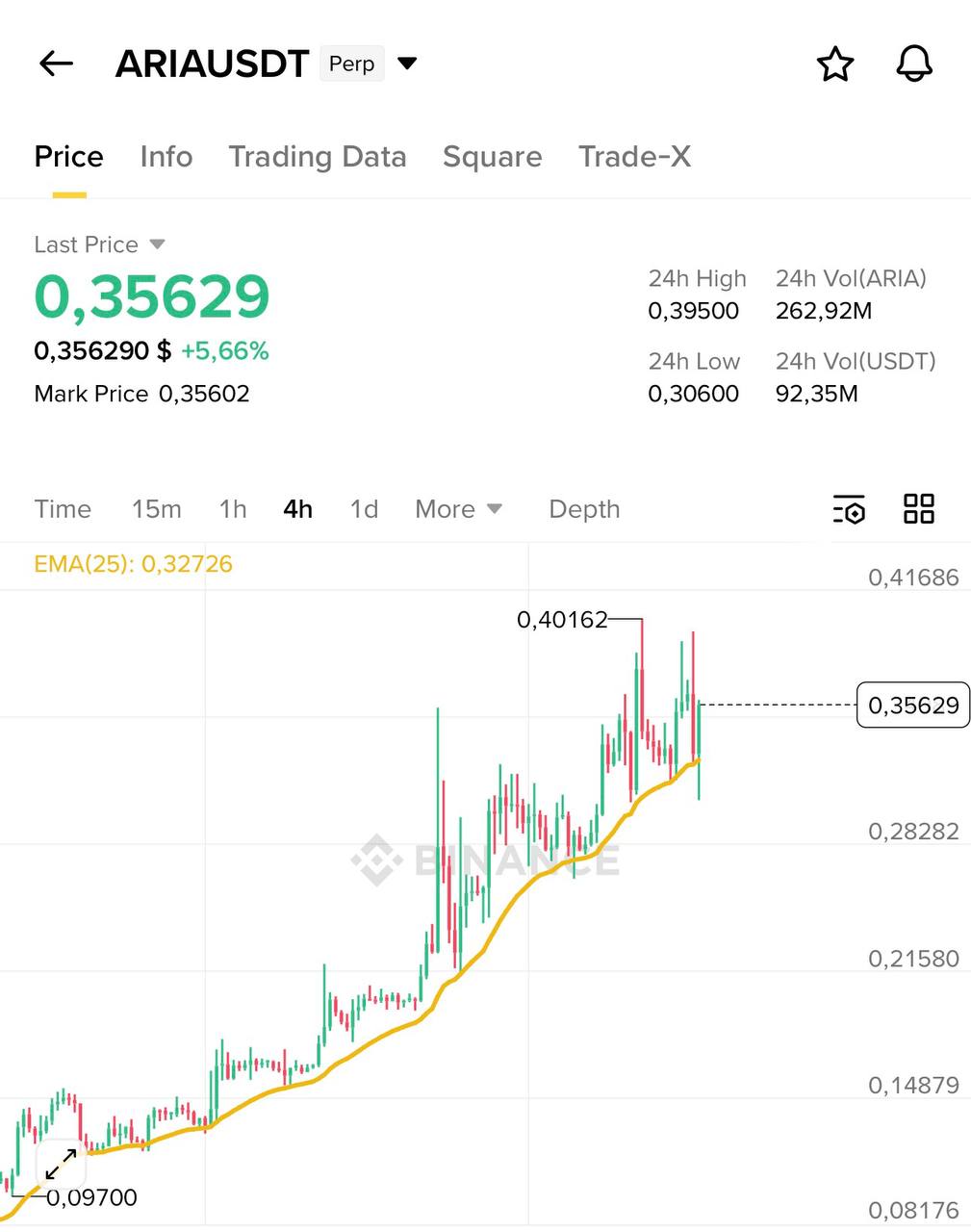This screenshot has width=971, height=1232.
Task: Select the Time chart view
Action: [x=63, y=508]
